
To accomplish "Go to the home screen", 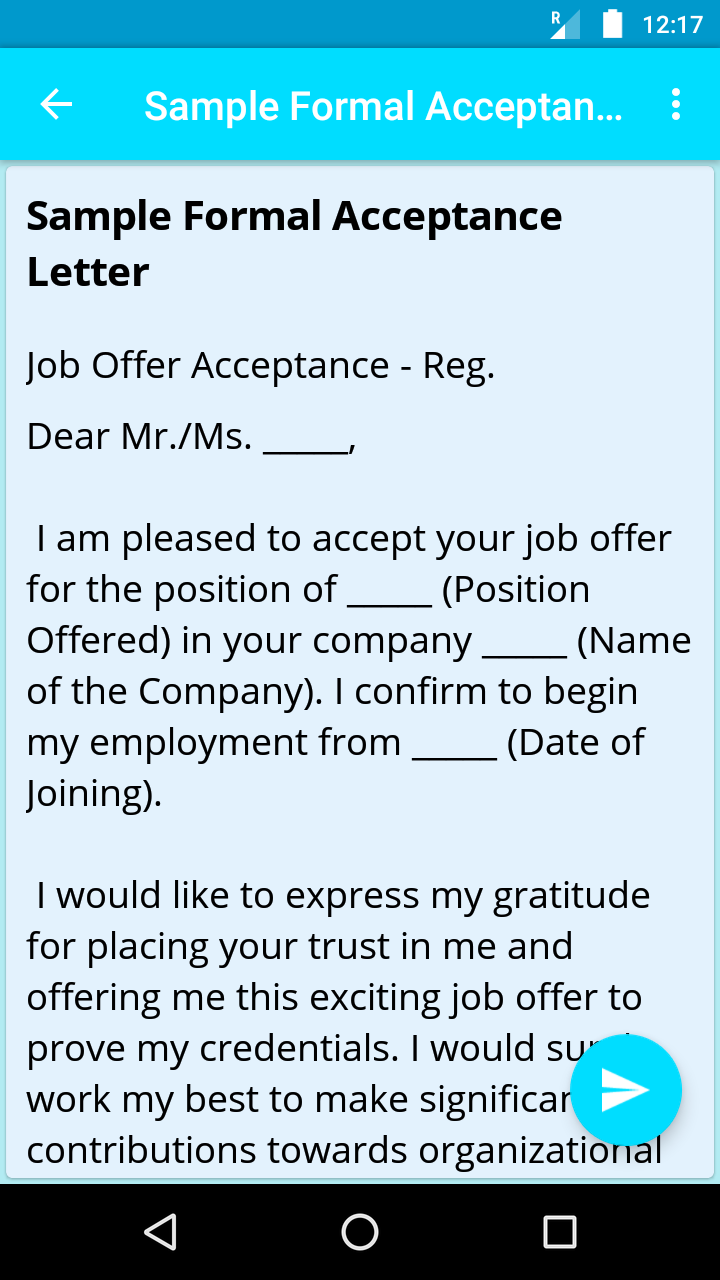I will [360, 1232].
